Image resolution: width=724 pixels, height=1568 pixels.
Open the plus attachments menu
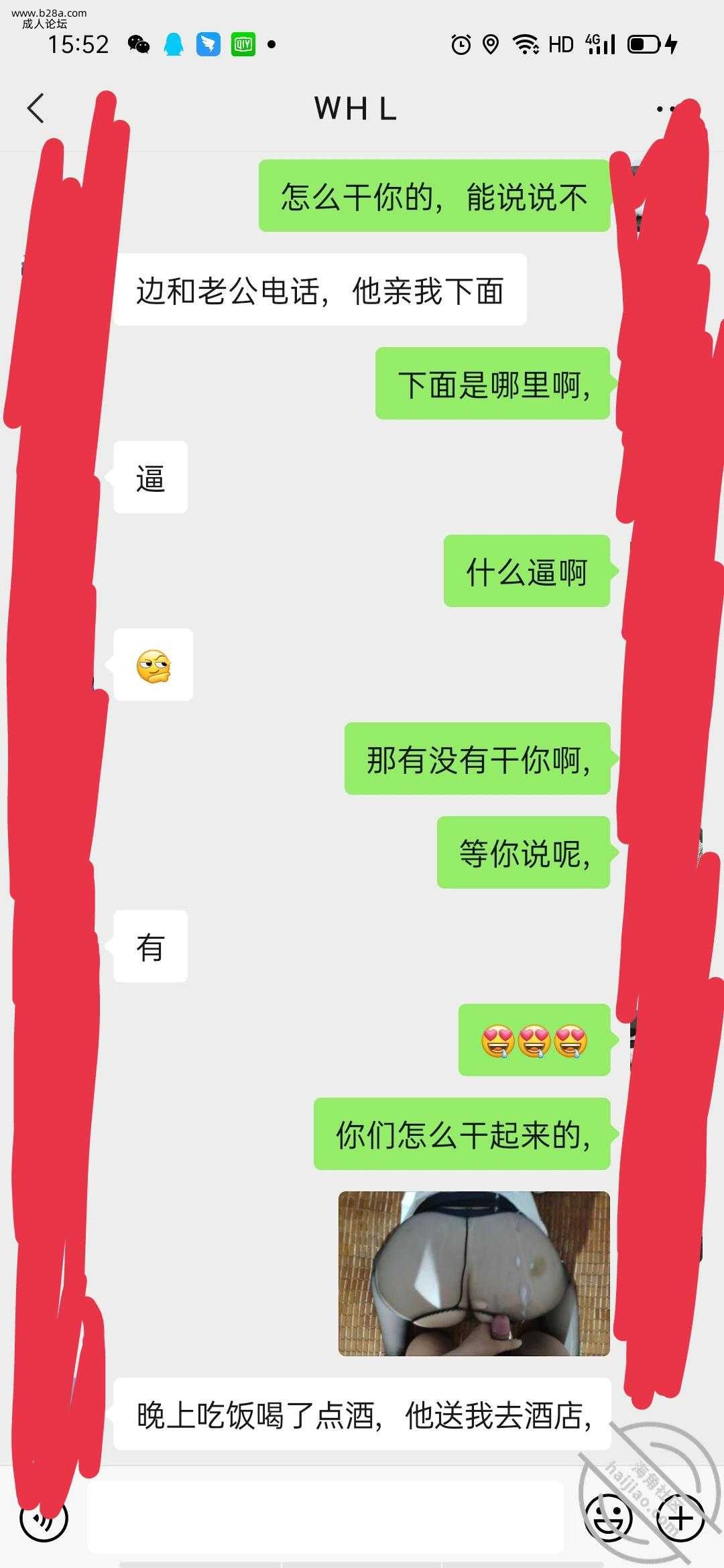(680, 1518)
